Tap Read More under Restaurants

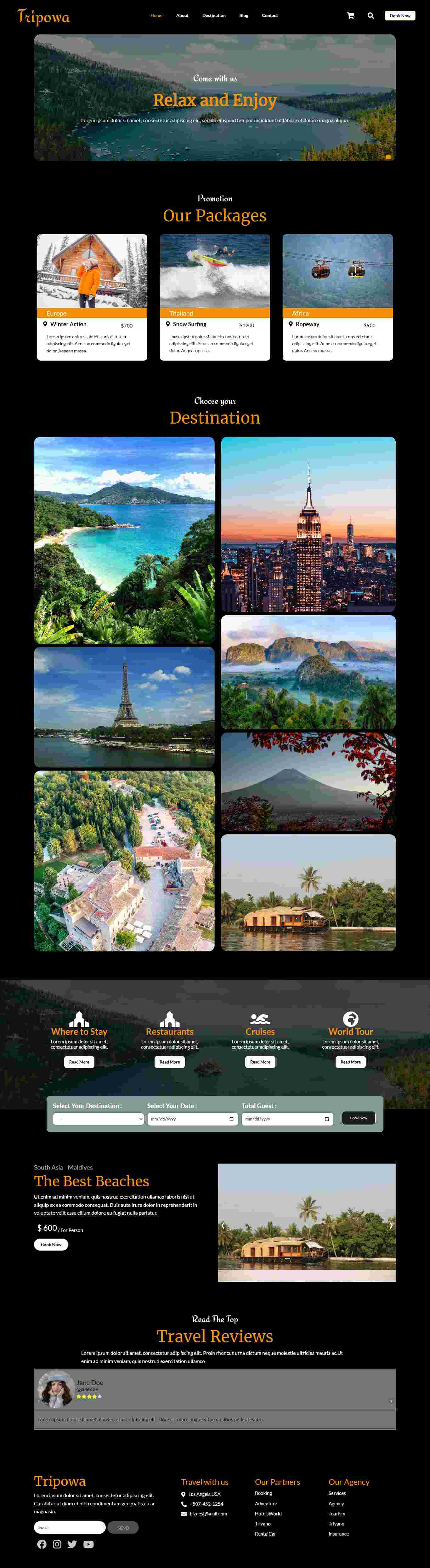(x=170, y=1062)
